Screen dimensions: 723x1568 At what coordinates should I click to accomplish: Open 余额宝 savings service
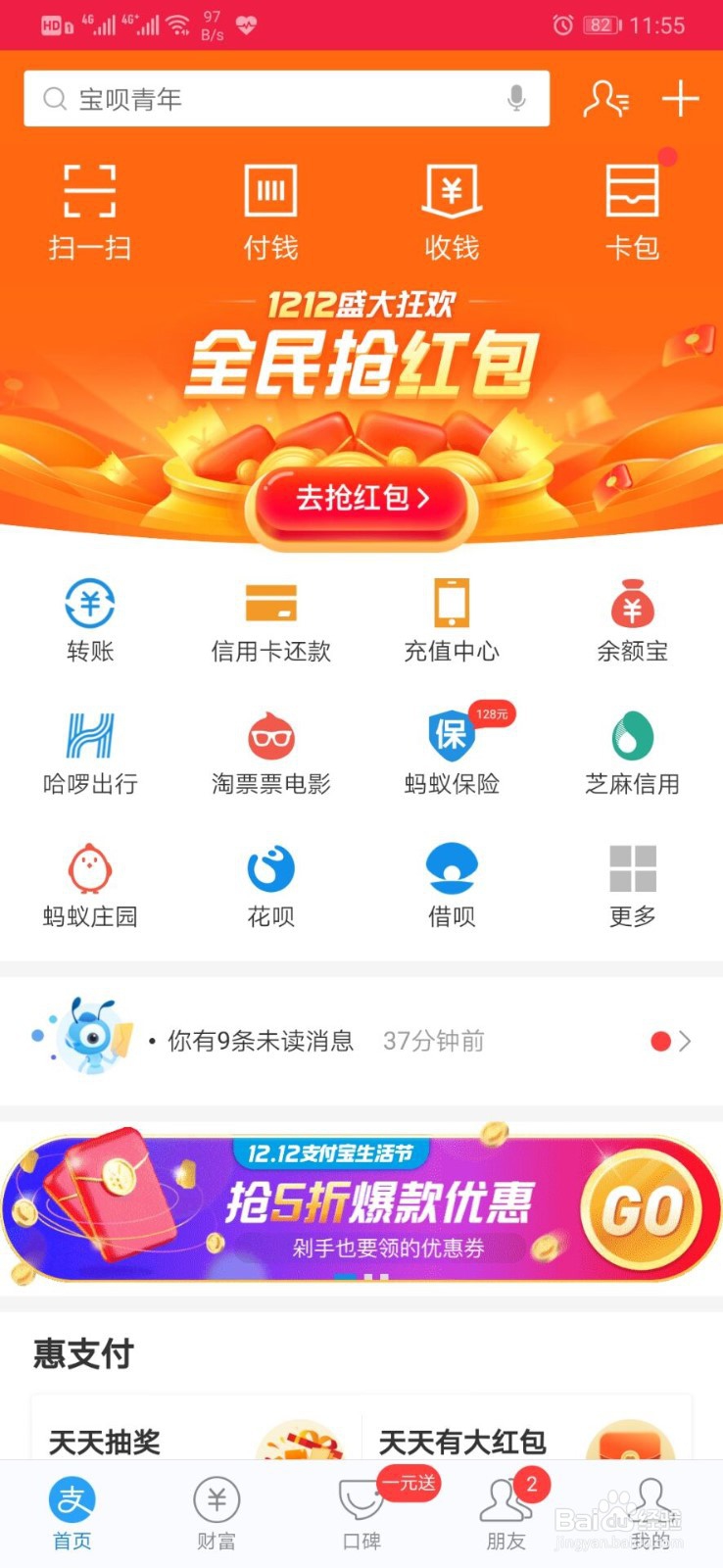click(x=632, y=619)
